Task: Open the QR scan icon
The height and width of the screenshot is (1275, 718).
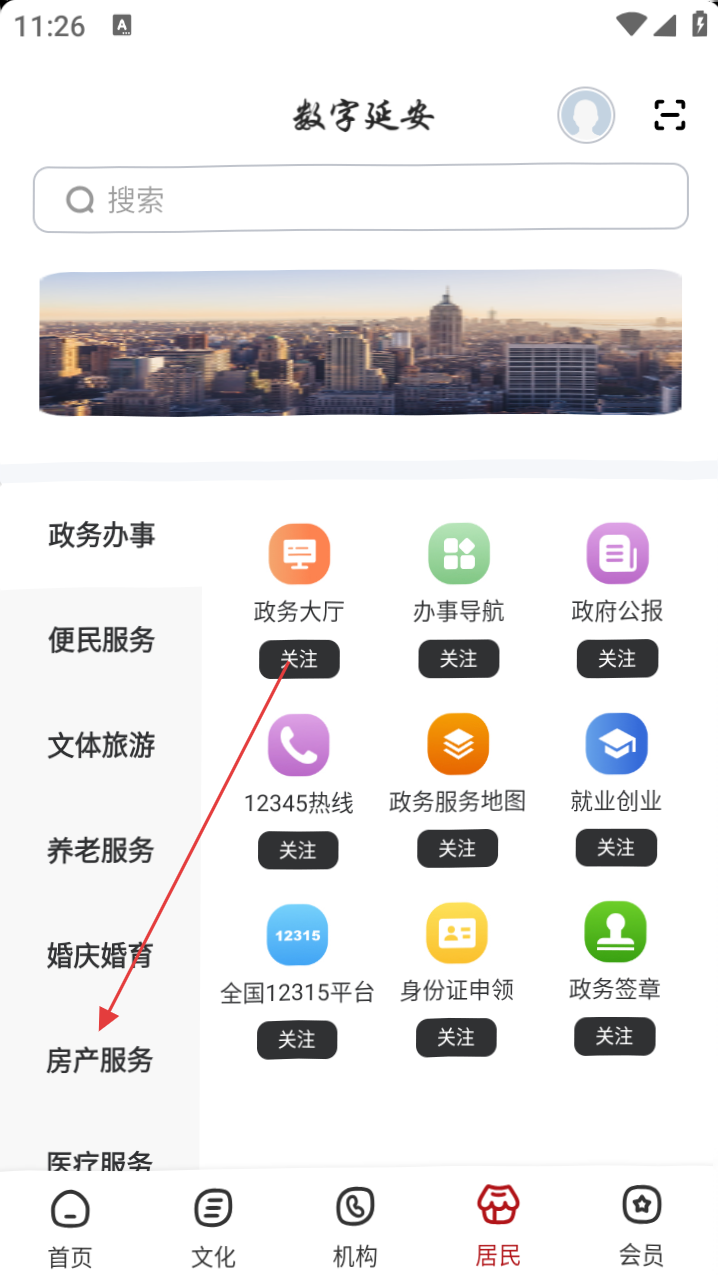Action: click(669, 116)
